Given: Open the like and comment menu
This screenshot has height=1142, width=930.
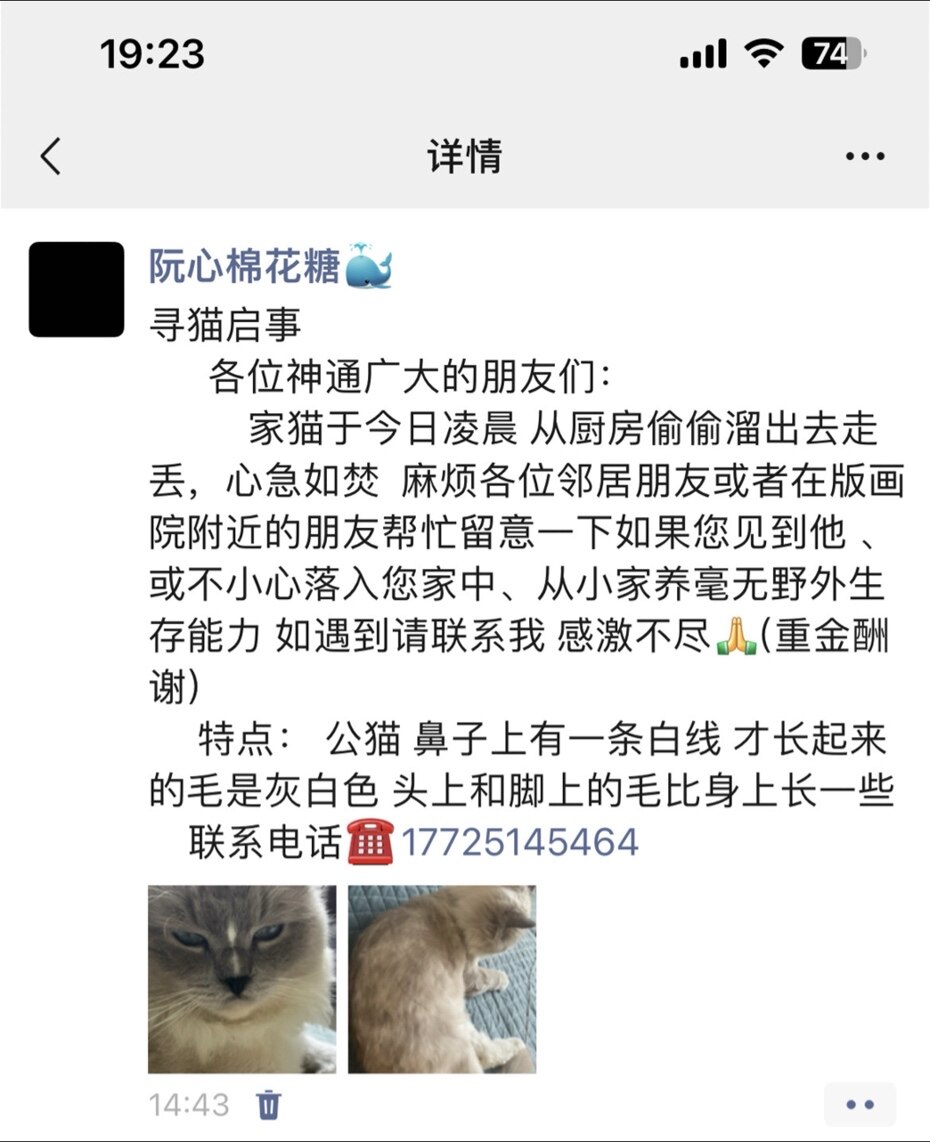Looking at the screenshot, I should (x=859, y=1105).
